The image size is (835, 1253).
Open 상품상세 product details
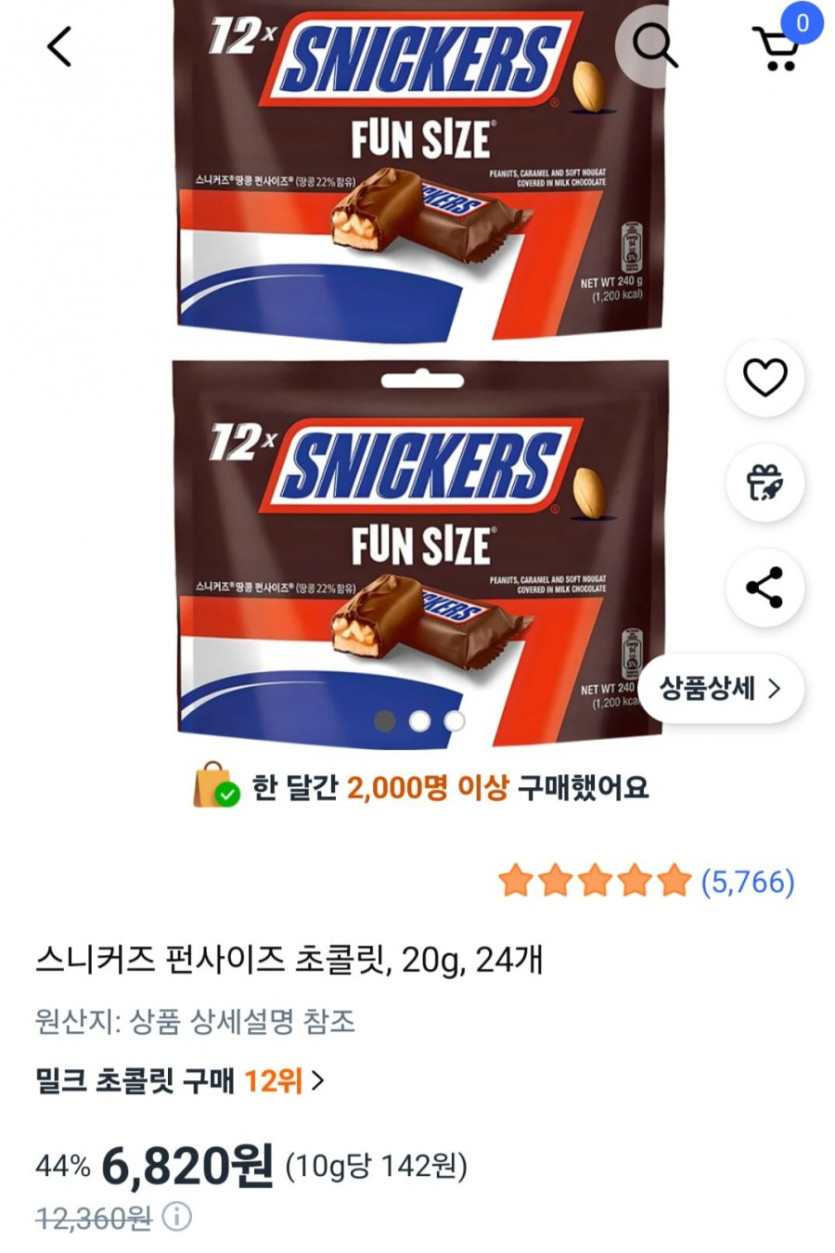pyautogui.click(x=721, y=688)
